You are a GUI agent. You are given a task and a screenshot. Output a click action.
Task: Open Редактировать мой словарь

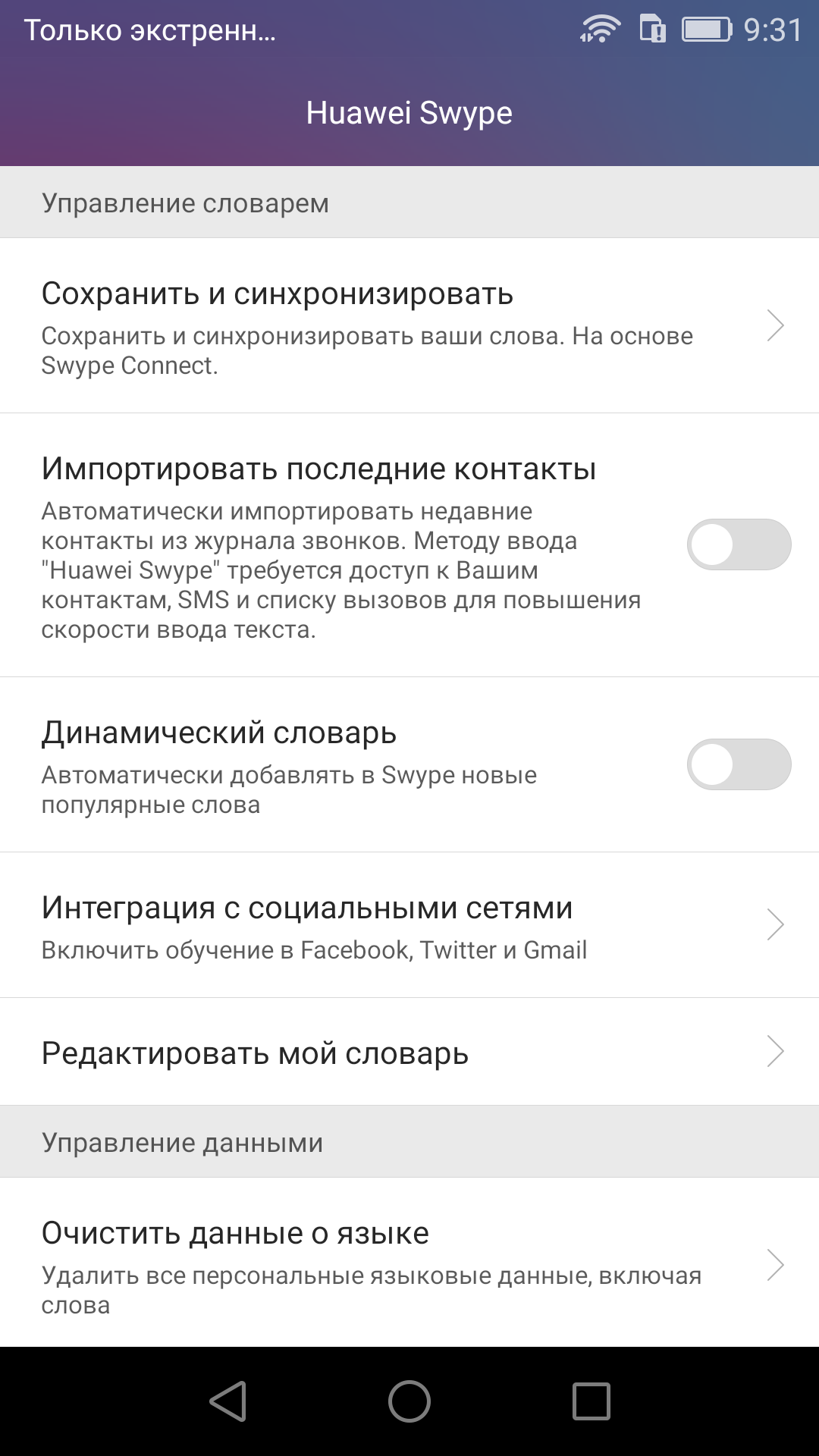click(x=409, y=1052)
